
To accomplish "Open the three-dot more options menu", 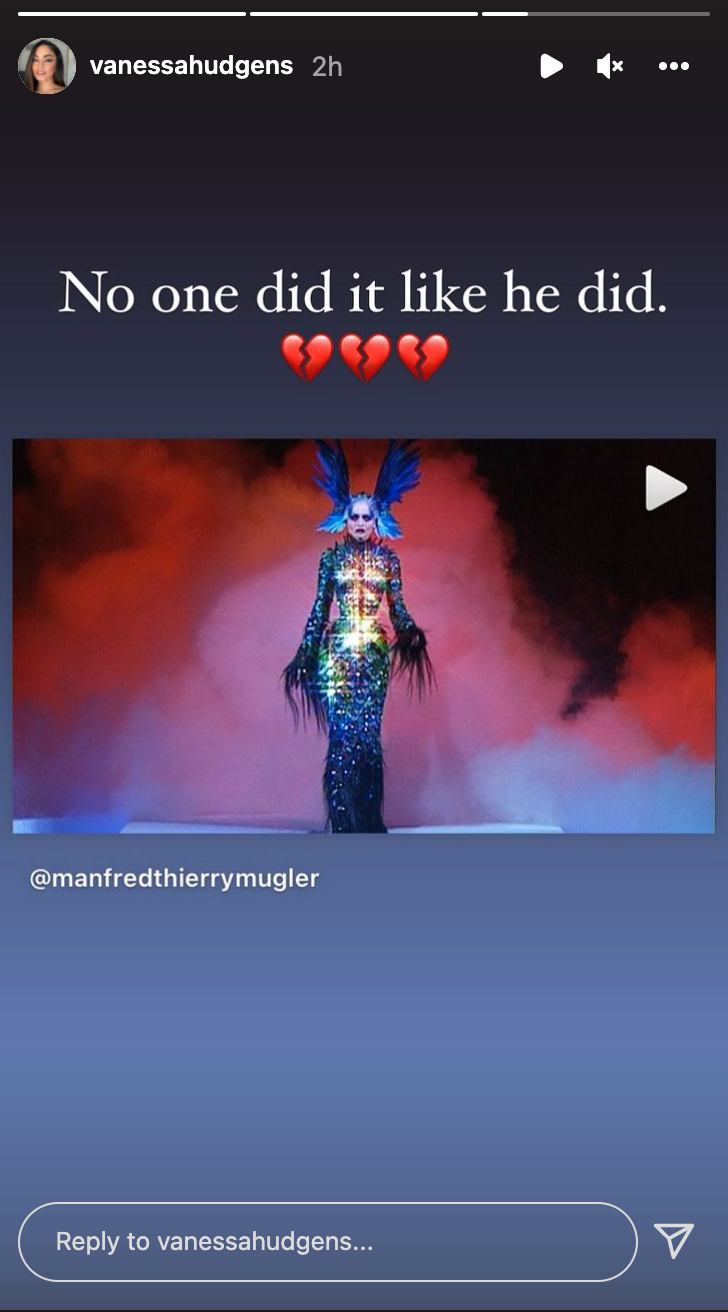I will click(x=674, y=66).
